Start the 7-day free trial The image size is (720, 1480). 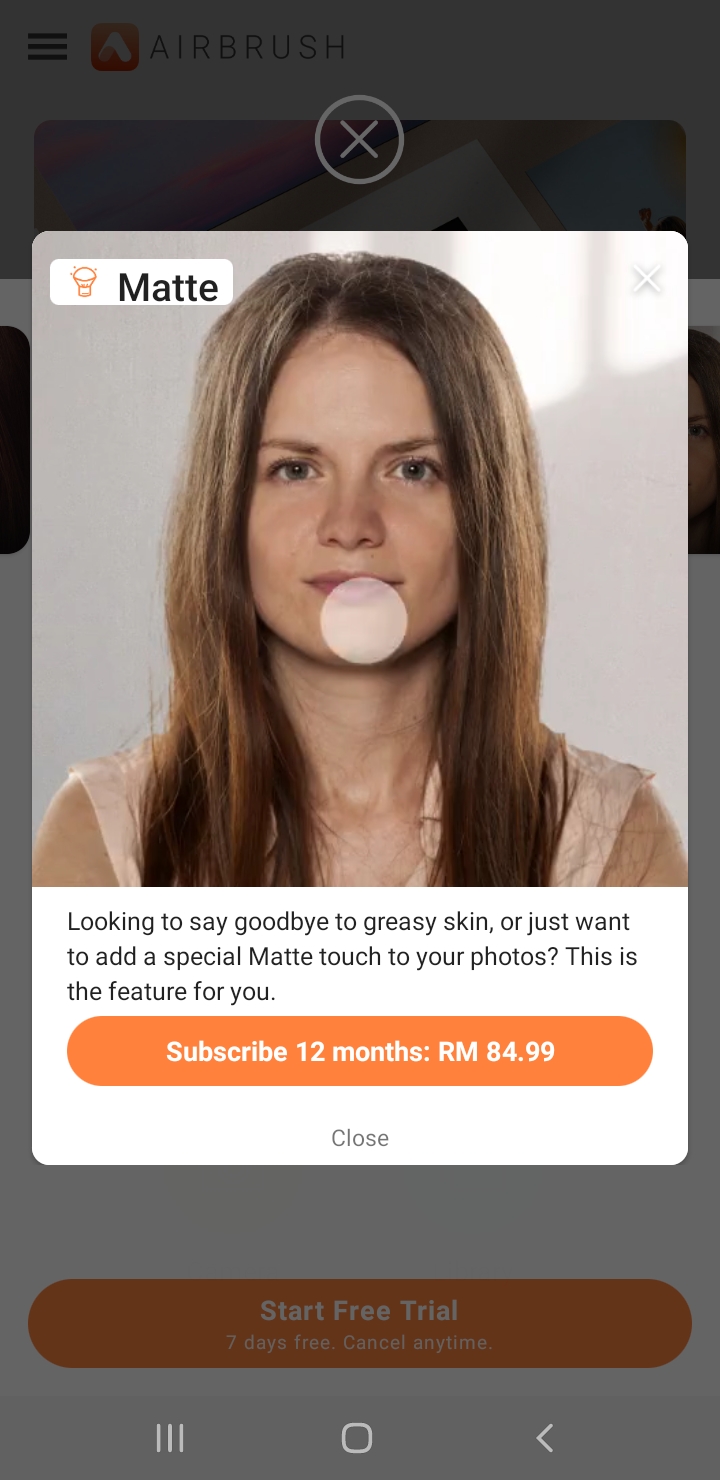360,1322
